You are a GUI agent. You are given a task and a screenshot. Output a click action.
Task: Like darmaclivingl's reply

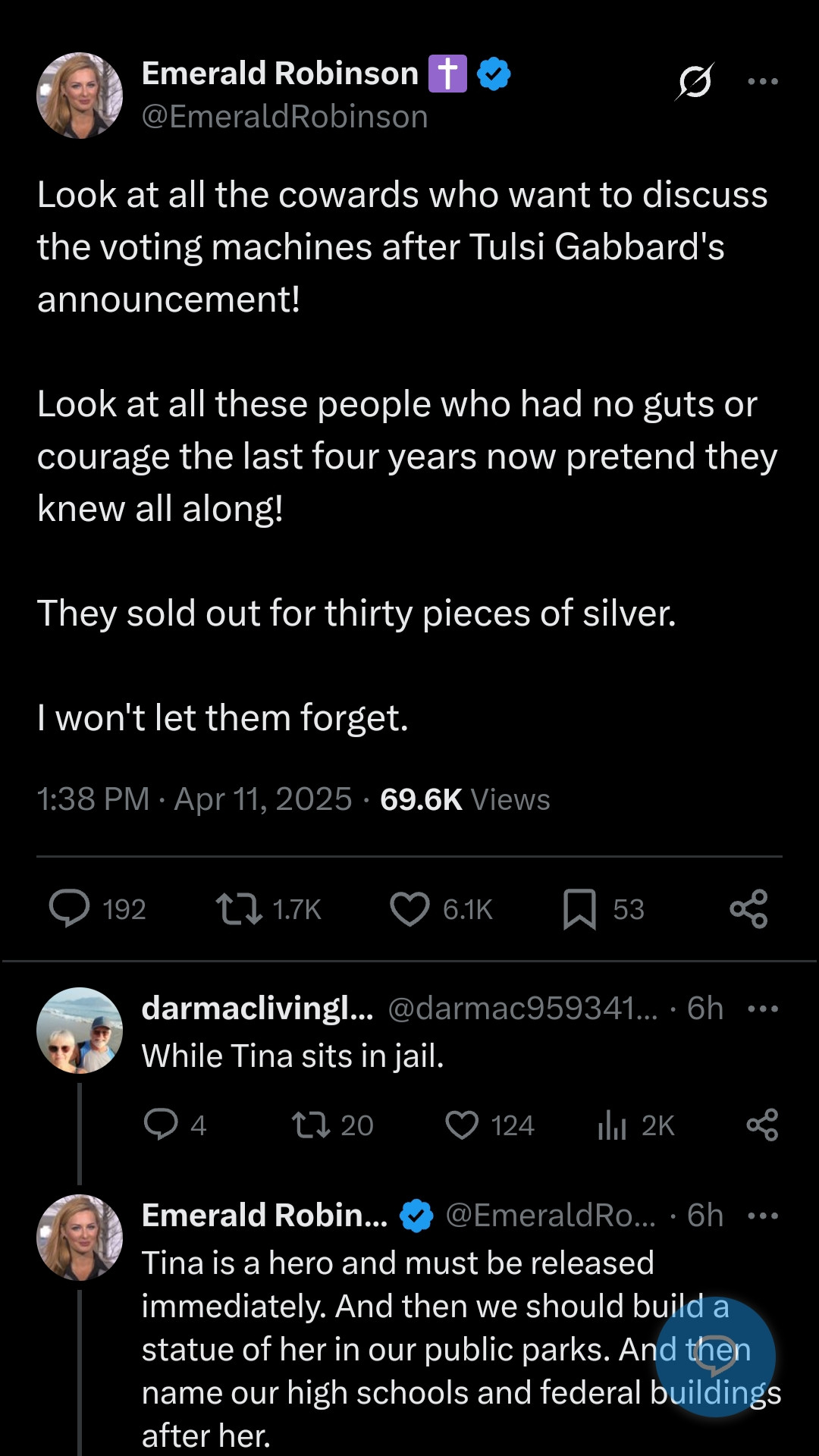point(462,1125)
